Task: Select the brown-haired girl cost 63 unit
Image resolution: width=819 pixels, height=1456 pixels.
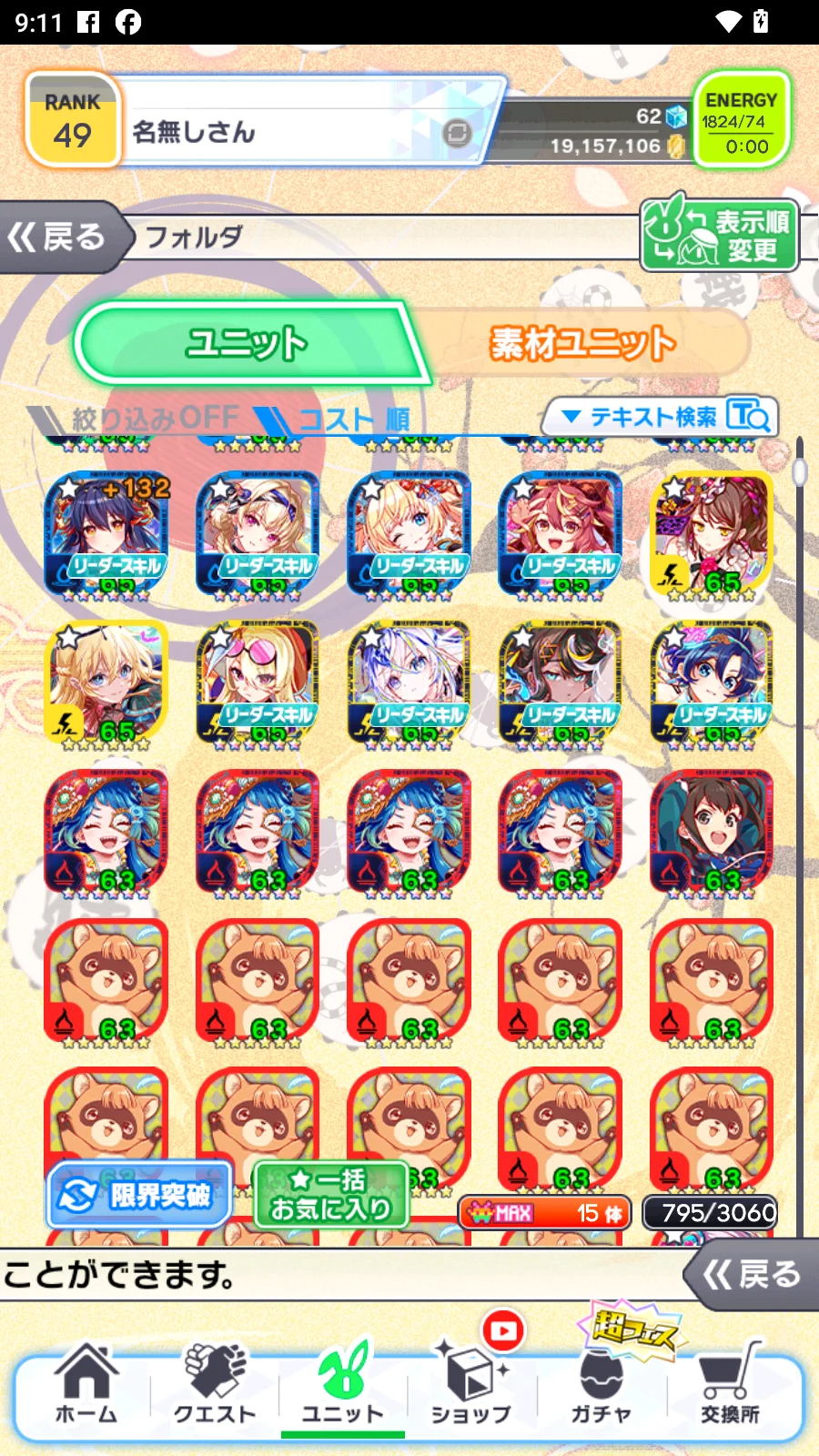Action: coord(712,832)
